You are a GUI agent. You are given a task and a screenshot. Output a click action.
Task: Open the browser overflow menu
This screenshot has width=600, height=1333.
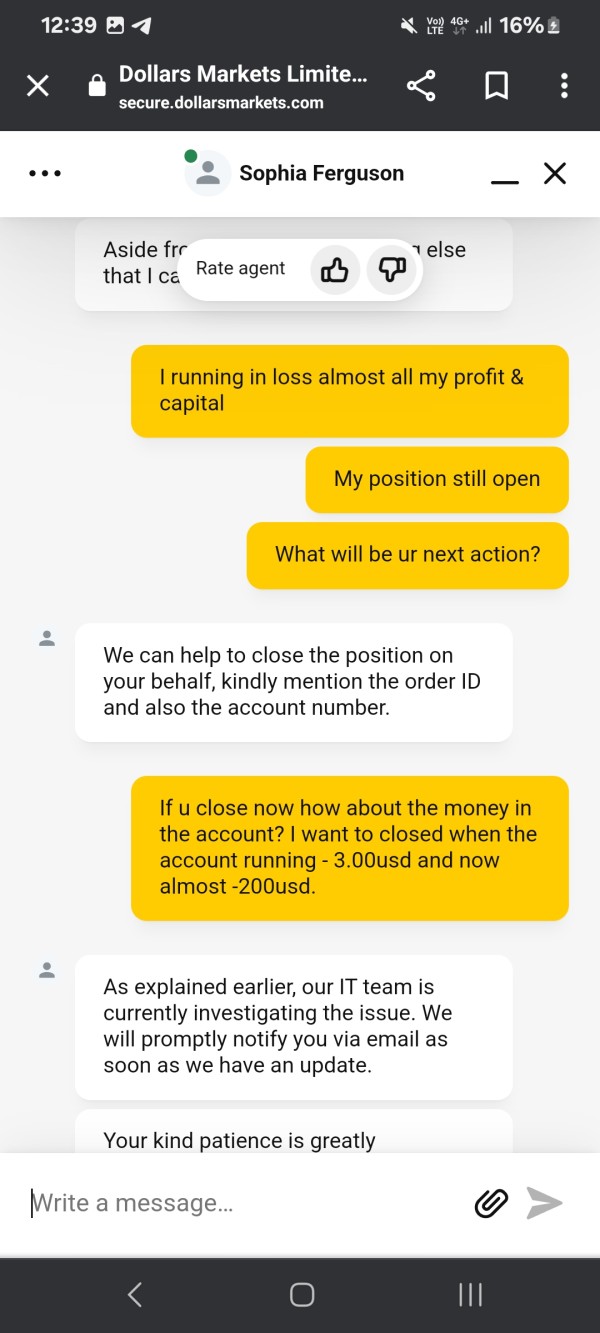click(x=565, y=86)
